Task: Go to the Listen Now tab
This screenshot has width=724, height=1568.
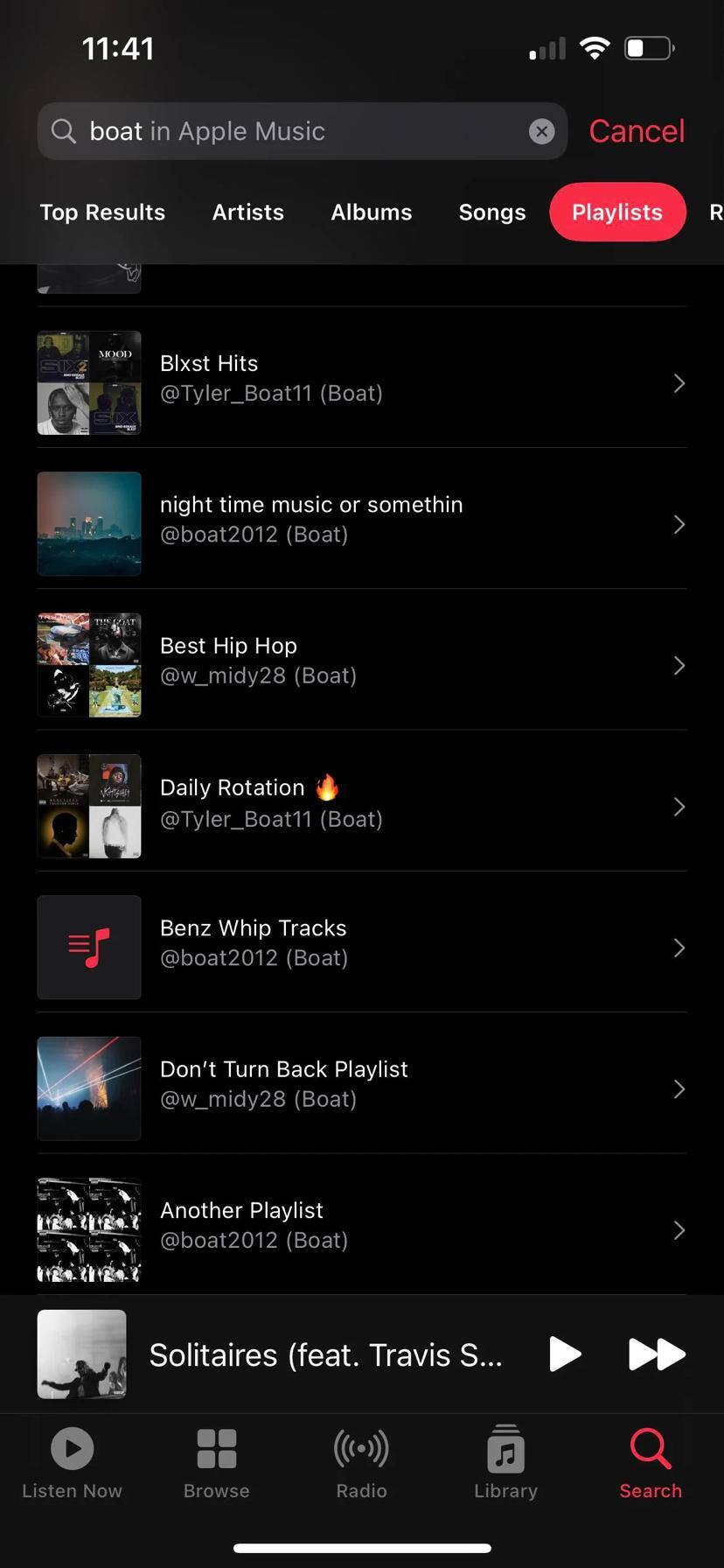Action: pyautogui.click(x=72, y=1463)
